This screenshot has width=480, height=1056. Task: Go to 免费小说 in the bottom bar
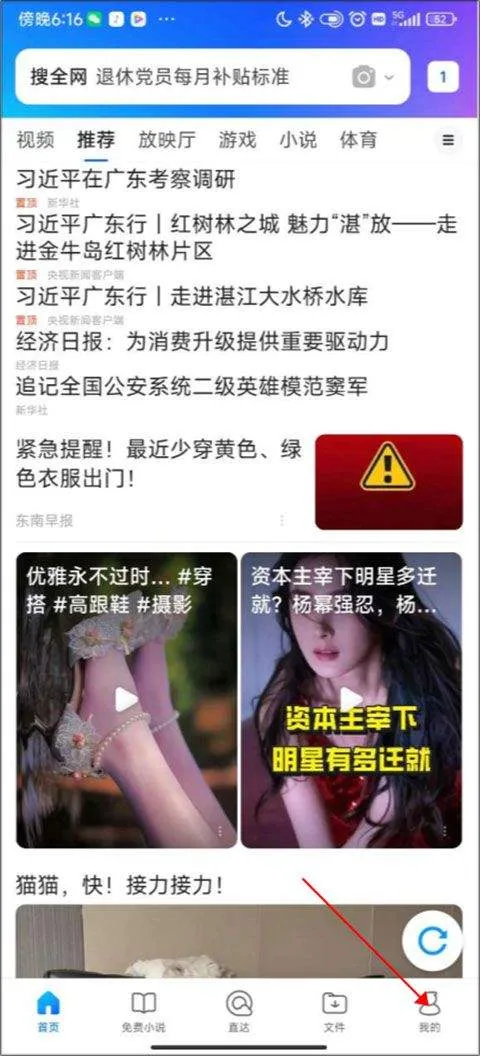pos(143,1012)
